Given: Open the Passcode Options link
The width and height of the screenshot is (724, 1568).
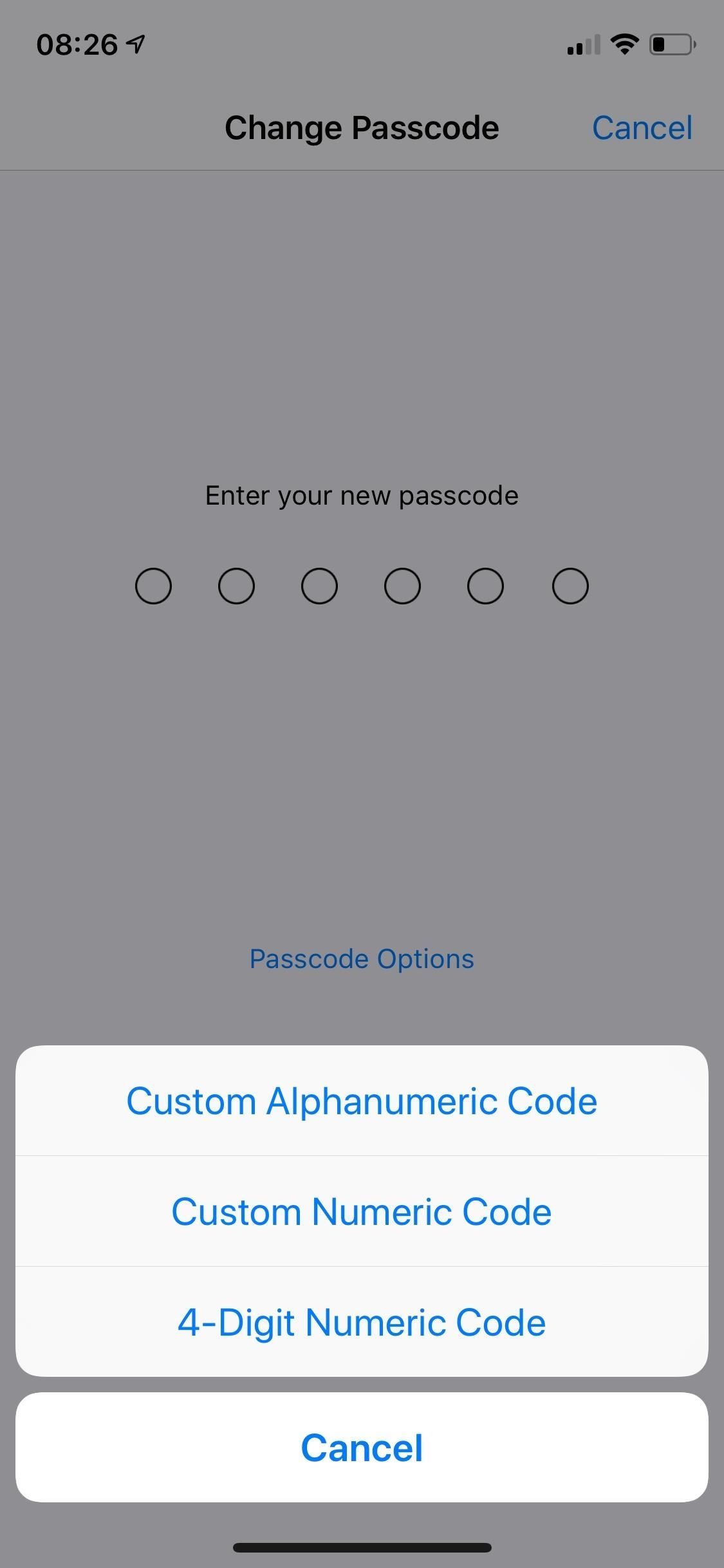Looking at the screenshot, I should tap(362, 959).
